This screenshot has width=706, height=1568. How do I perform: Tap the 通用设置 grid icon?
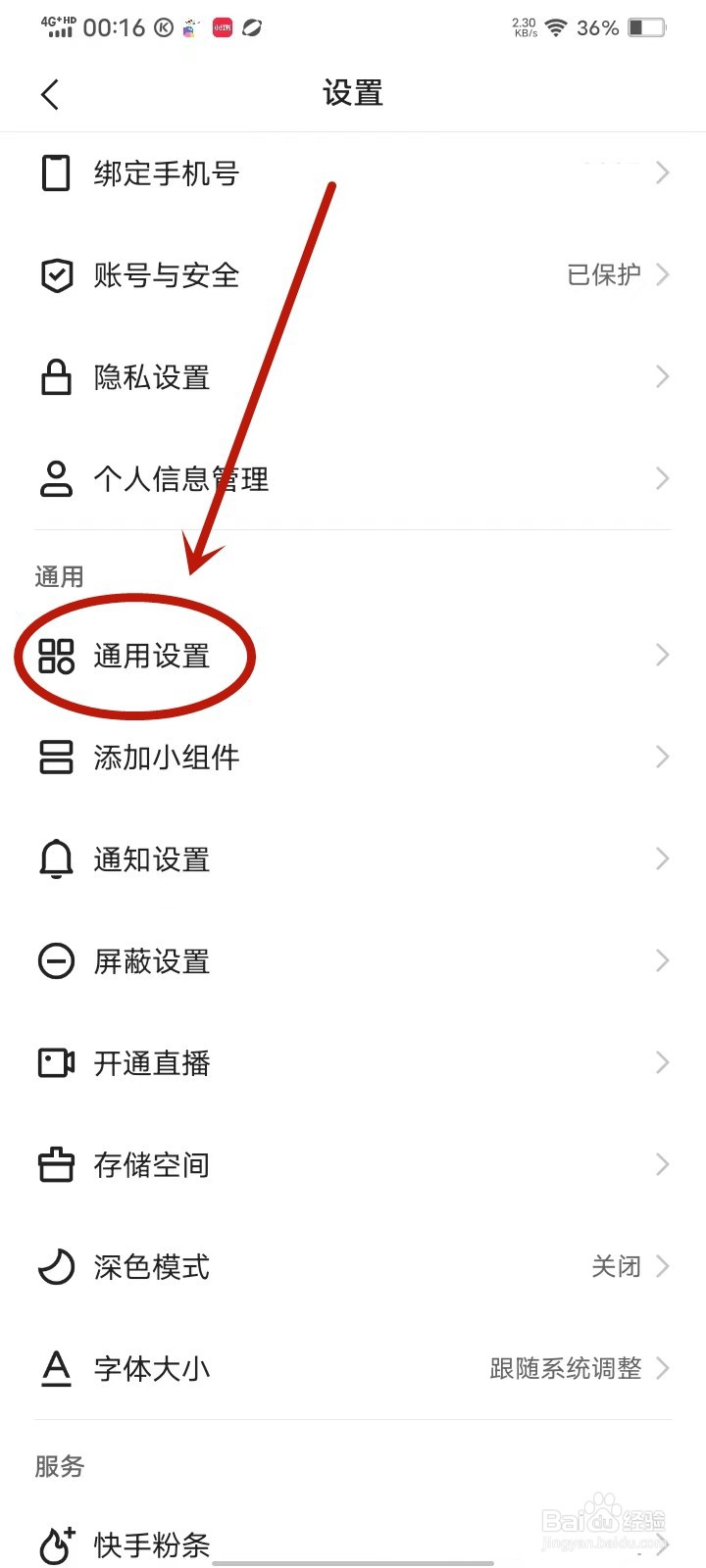[x=56, y=657]
